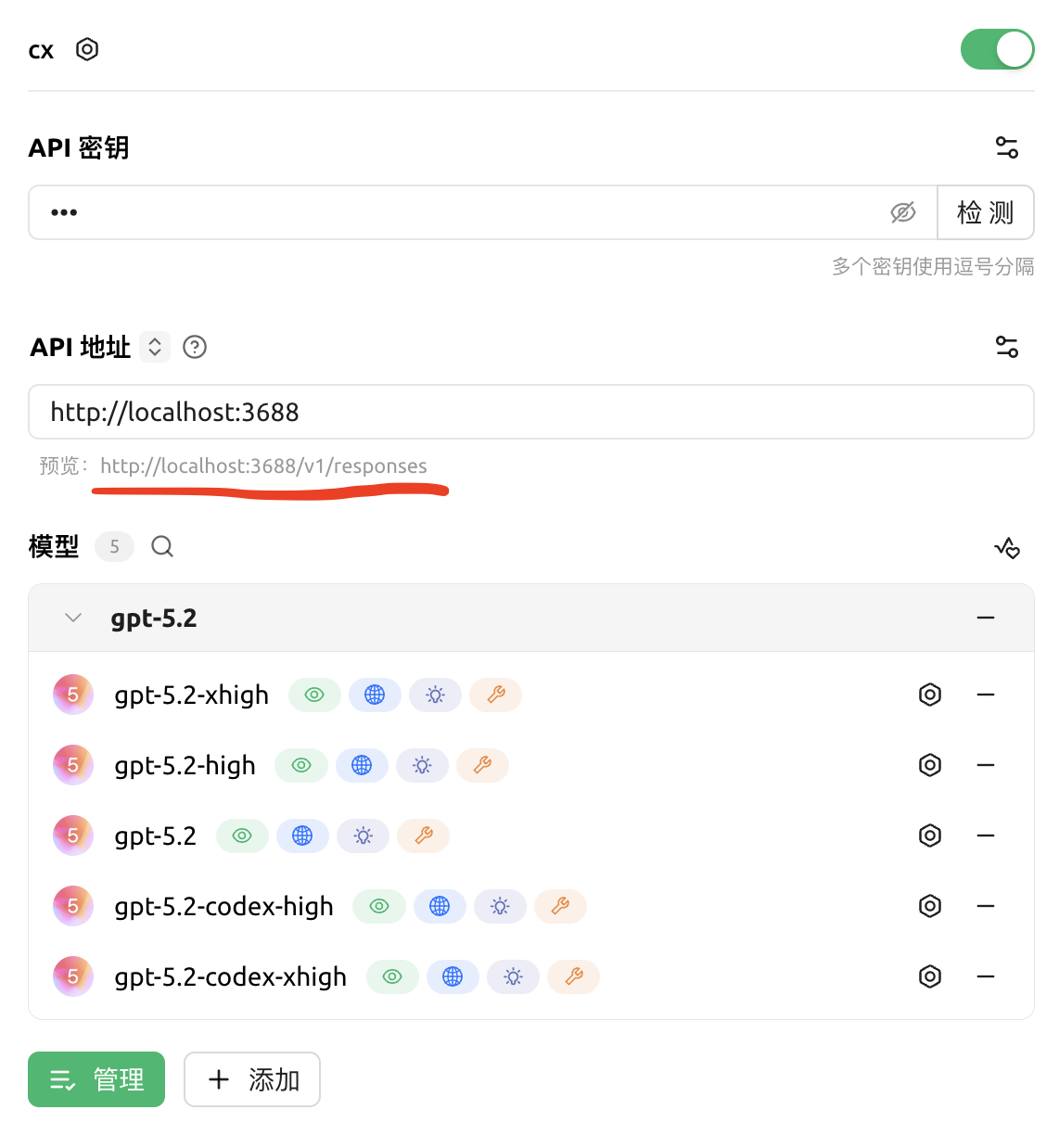
Task: Open provider settings gear next to cx
Action: click(87, 49)
